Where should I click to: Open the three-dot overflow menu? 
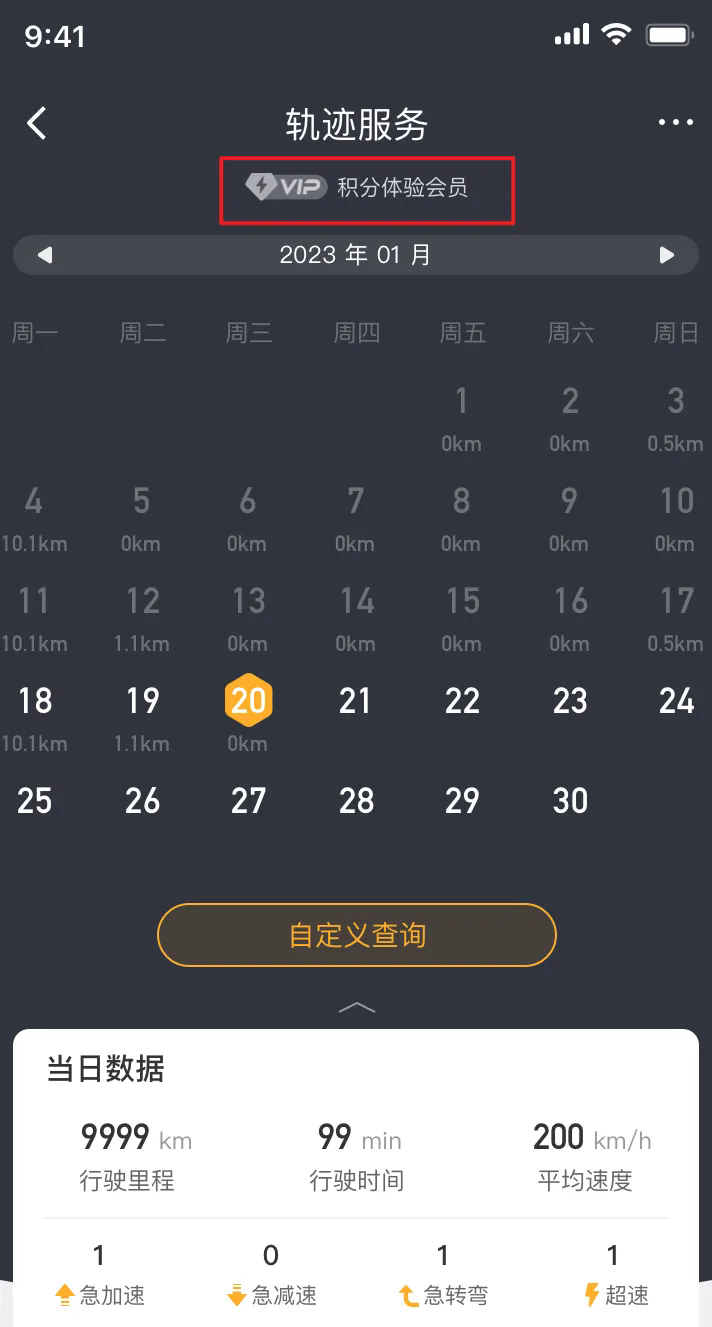point(675,123)
